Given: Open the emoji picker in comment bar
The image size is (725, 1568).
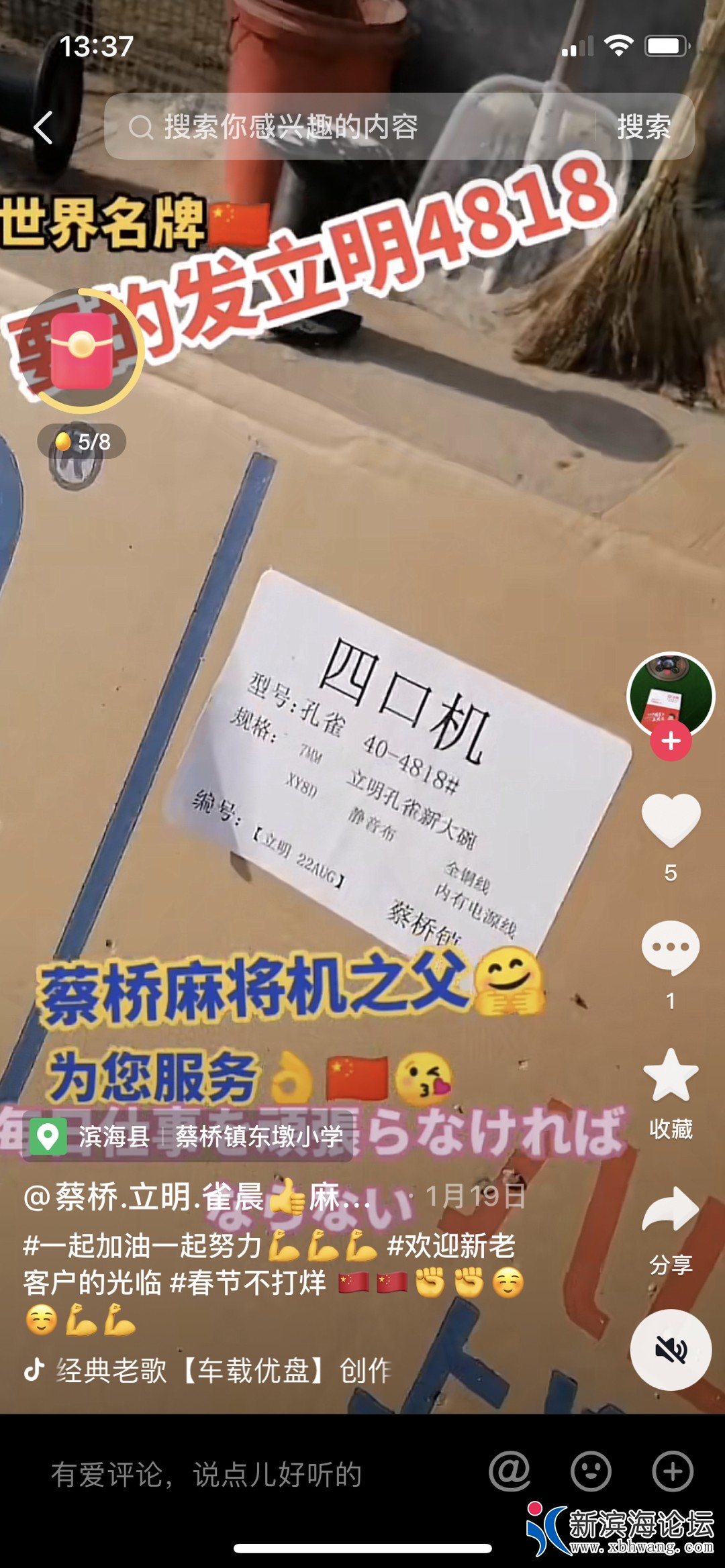Looking at the screenshot, I should pyautogui.click(x=591, y=1472).
